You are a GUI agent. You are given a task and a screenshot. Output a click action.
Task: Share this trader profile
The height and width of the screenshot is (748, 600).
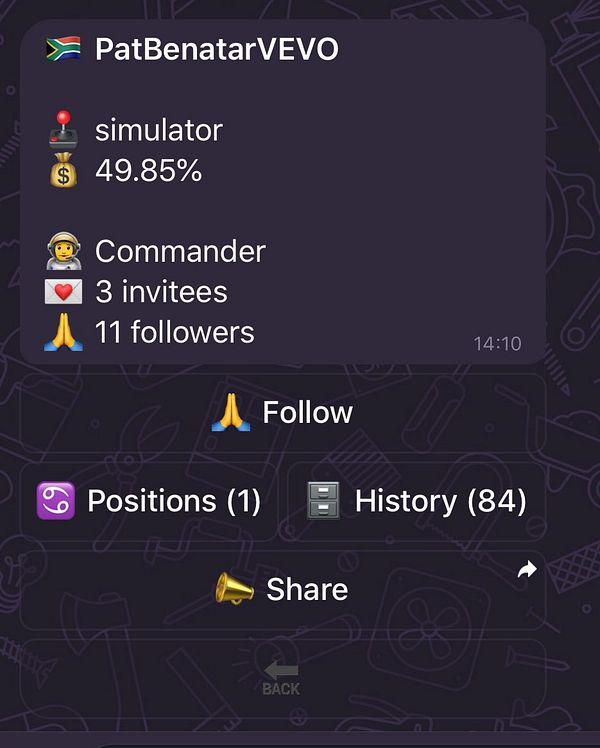click(282, 589)
